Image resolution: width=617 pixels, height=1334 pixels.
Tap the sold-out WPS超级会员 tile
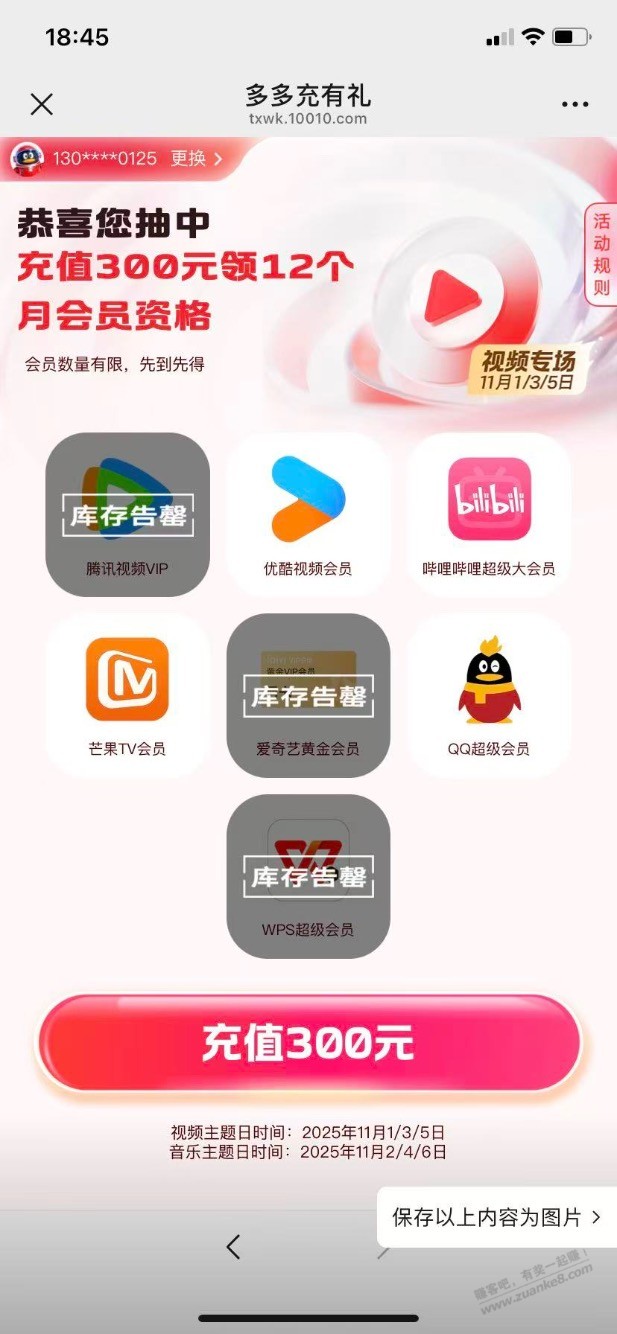tap(308, 876)
